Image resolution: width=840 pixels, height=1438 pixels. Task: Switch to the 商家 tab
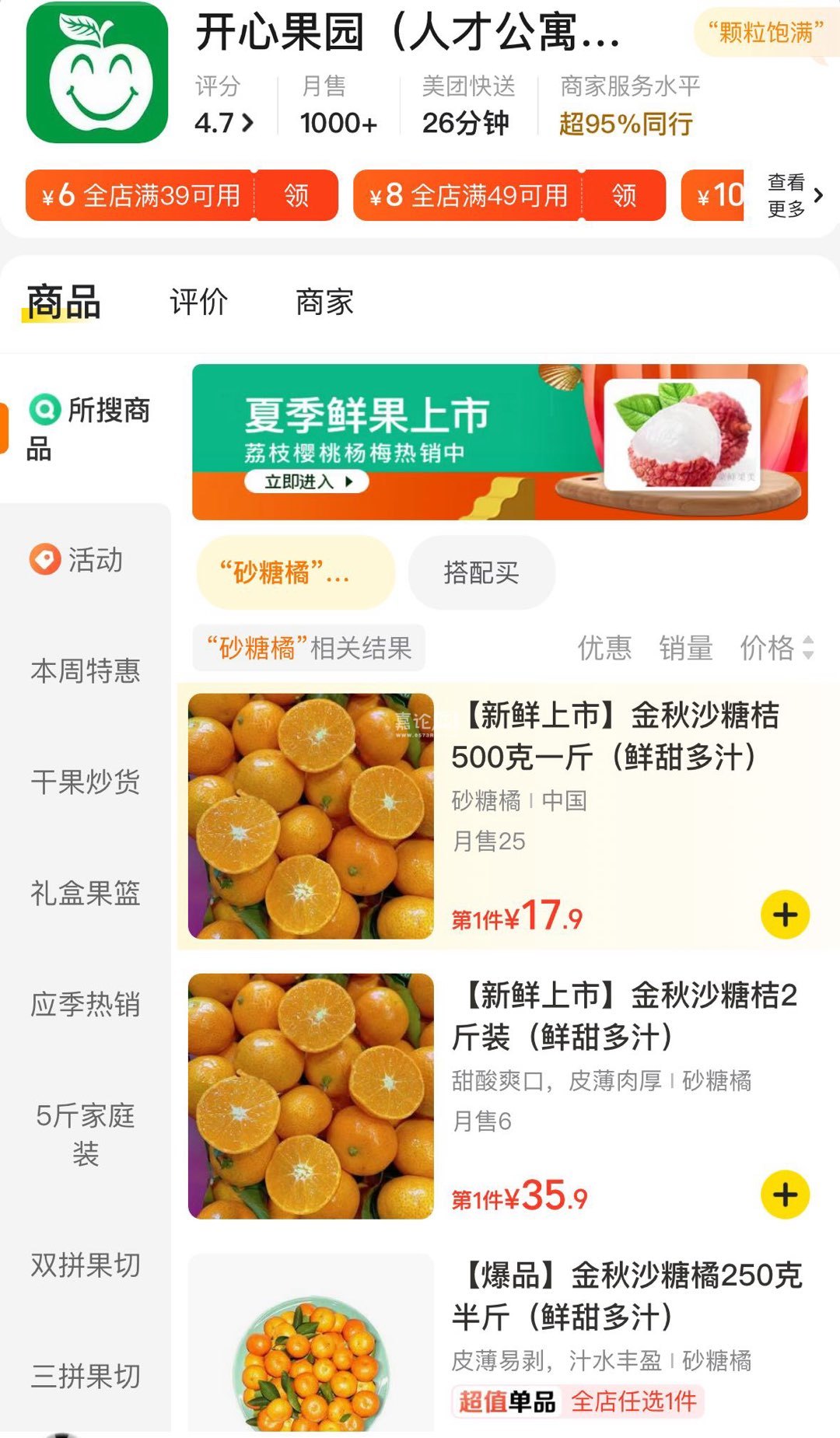coord(324,302)
